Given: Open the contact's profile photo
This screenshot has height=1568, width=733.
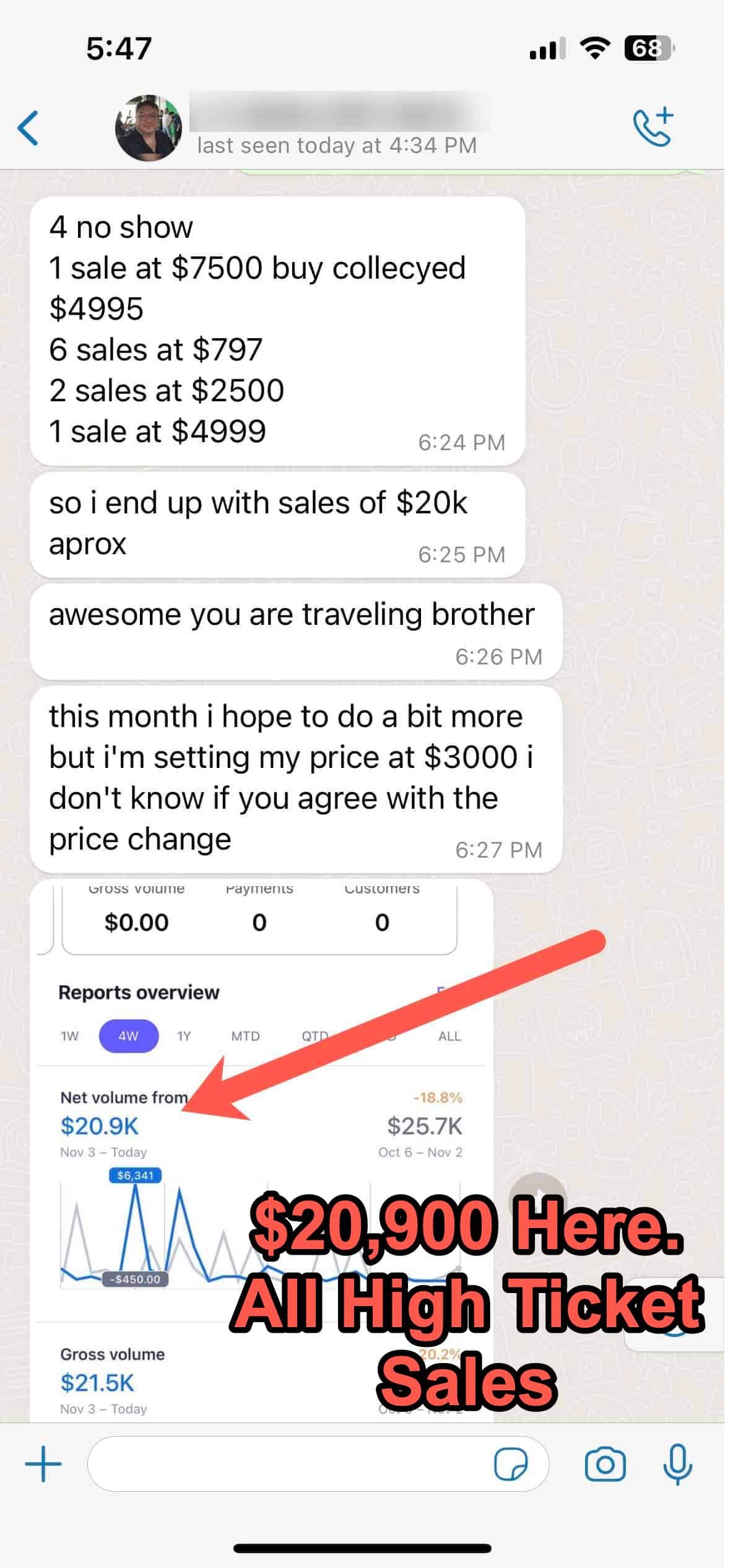Looking at the screenshot, I should [149, 128].
